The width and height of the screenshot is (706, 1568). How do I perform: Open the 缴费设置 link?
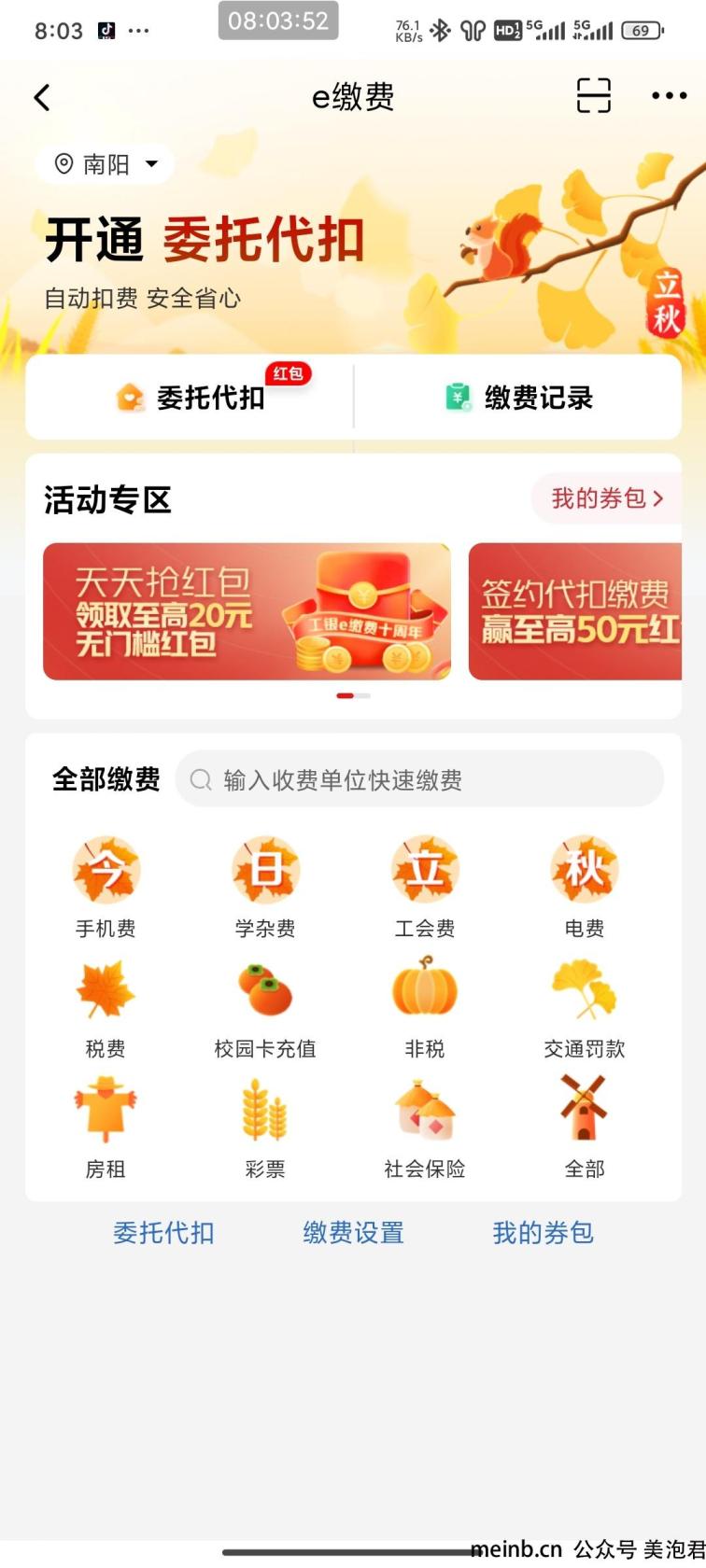click(353, 1233)
